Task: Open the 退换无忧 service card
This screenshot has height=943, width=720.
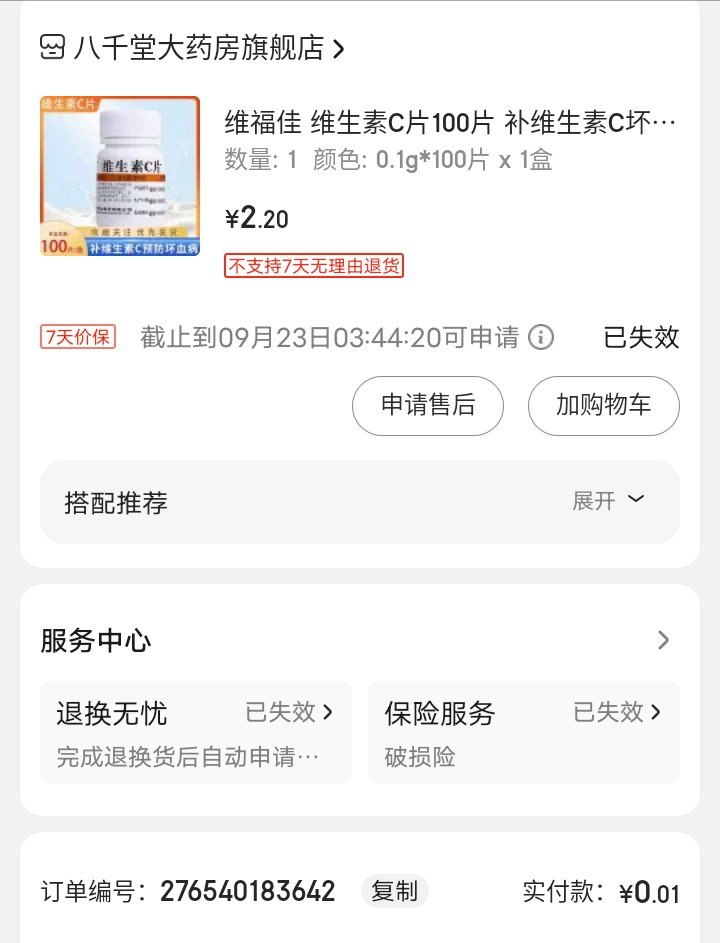Action: tap(196, 732)
